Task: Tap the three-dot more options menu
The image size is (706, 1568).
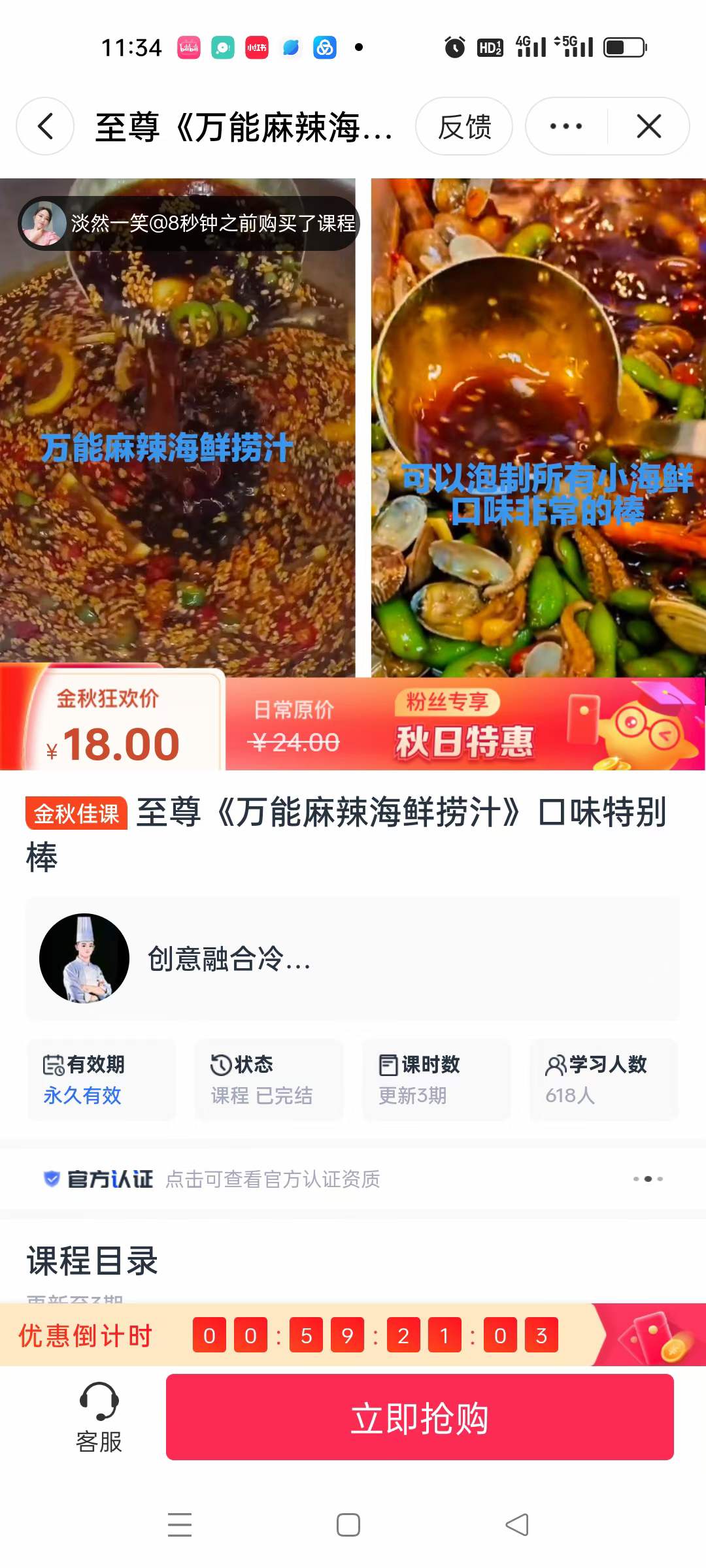Action: point(563,126)
